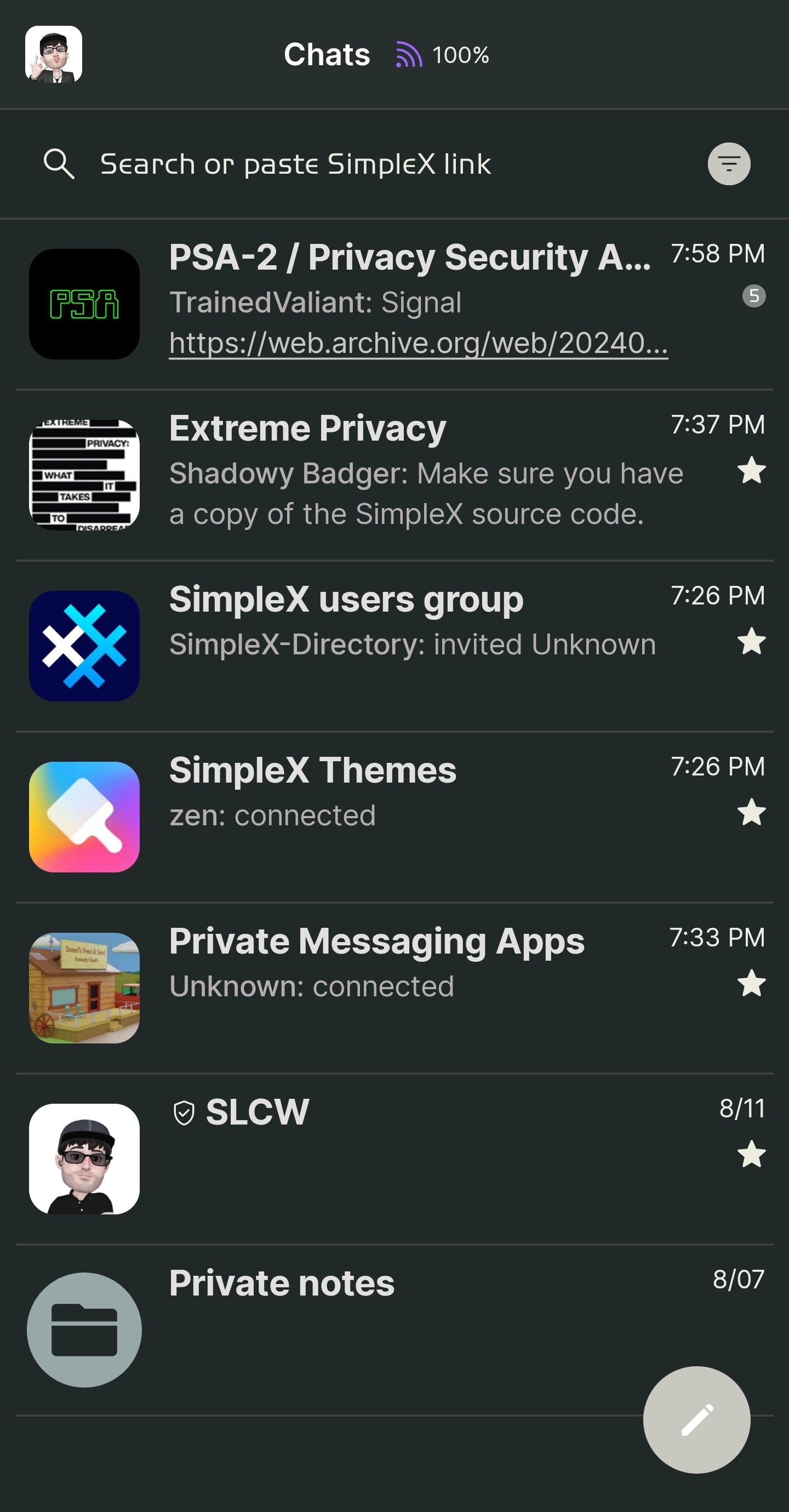This screenshot has width=789, height=1512.
Task: Open your profile avatar
Action: pos(54,55)
